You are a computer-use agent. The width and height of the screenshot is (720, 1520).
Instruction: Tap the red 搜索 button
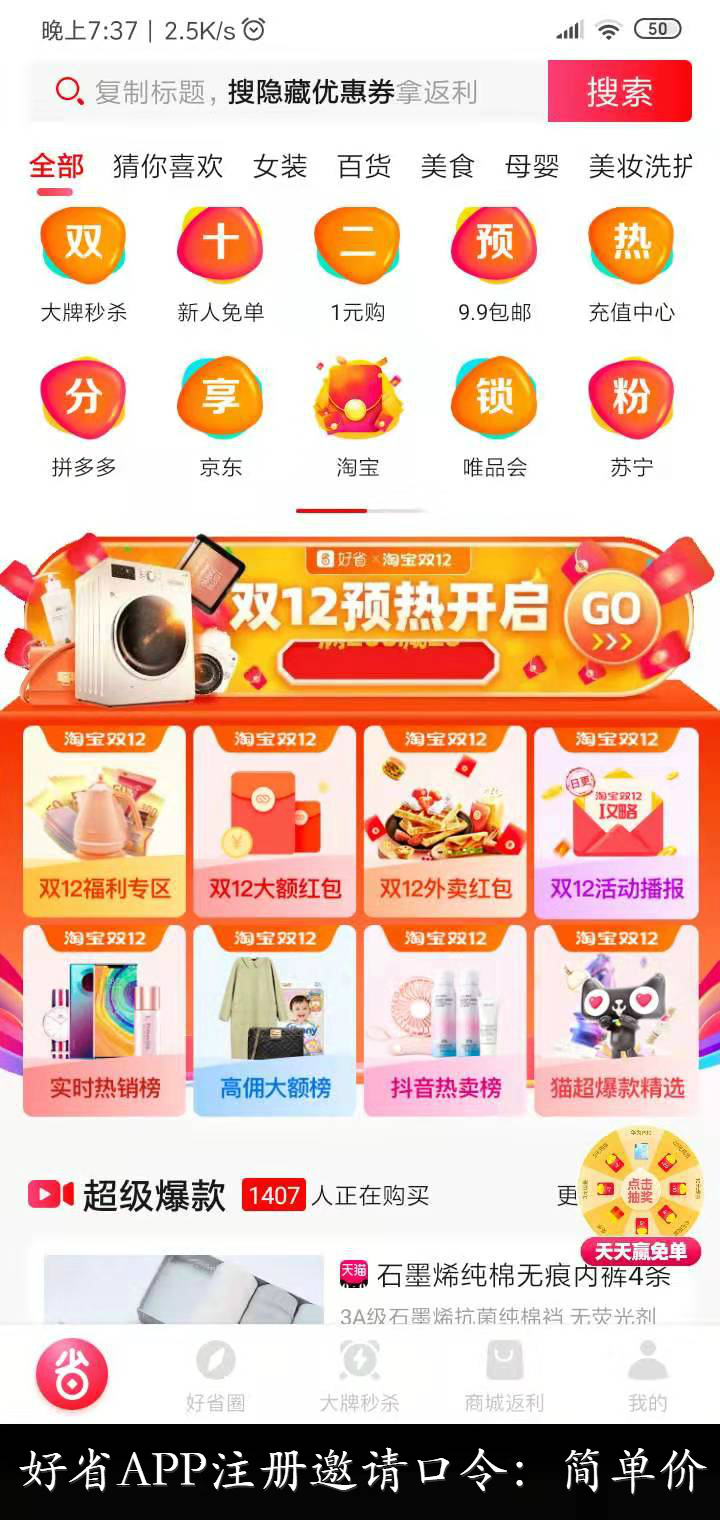point(619,92)
